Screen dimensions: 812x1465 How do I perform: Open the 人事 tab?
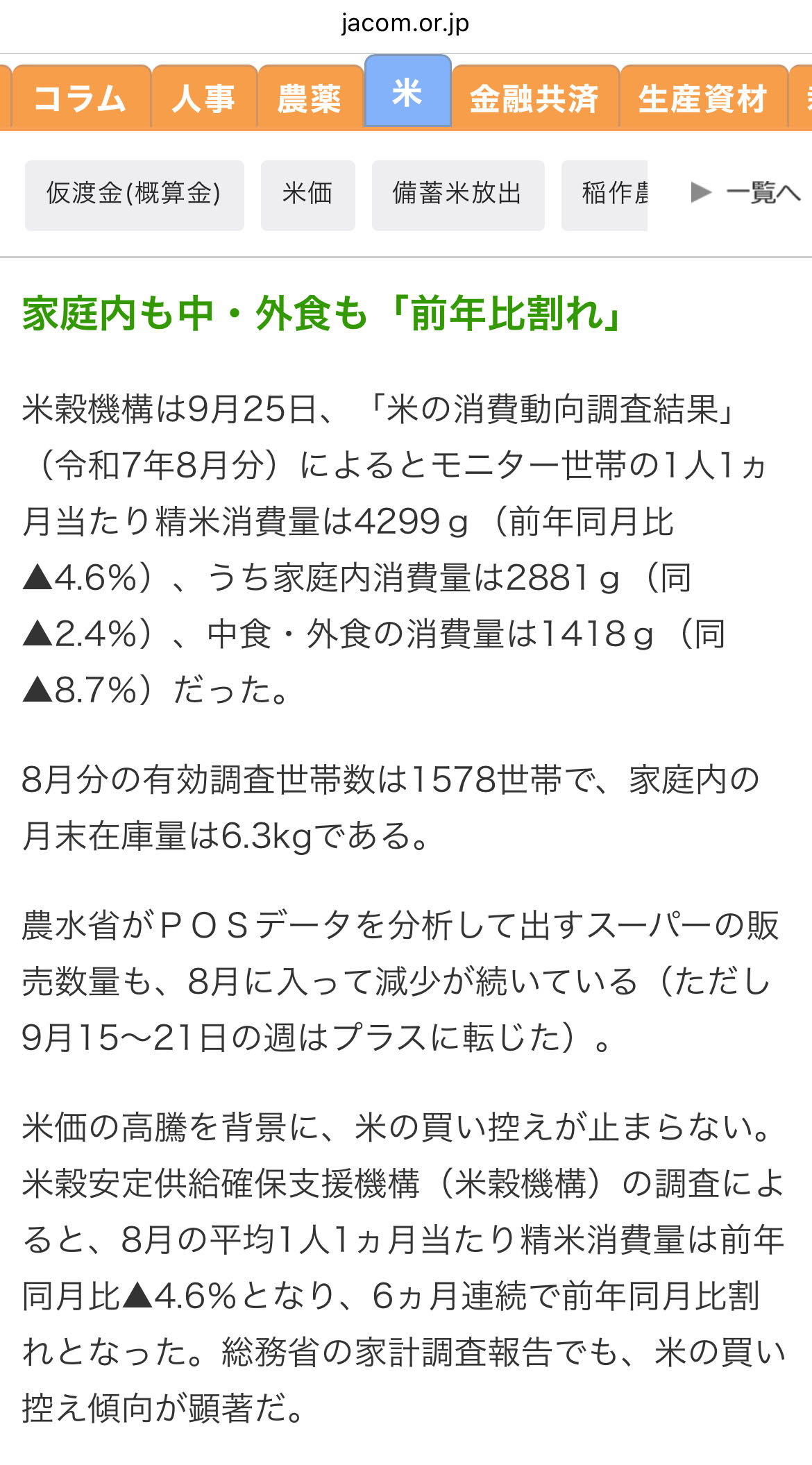tap(204, 98)
